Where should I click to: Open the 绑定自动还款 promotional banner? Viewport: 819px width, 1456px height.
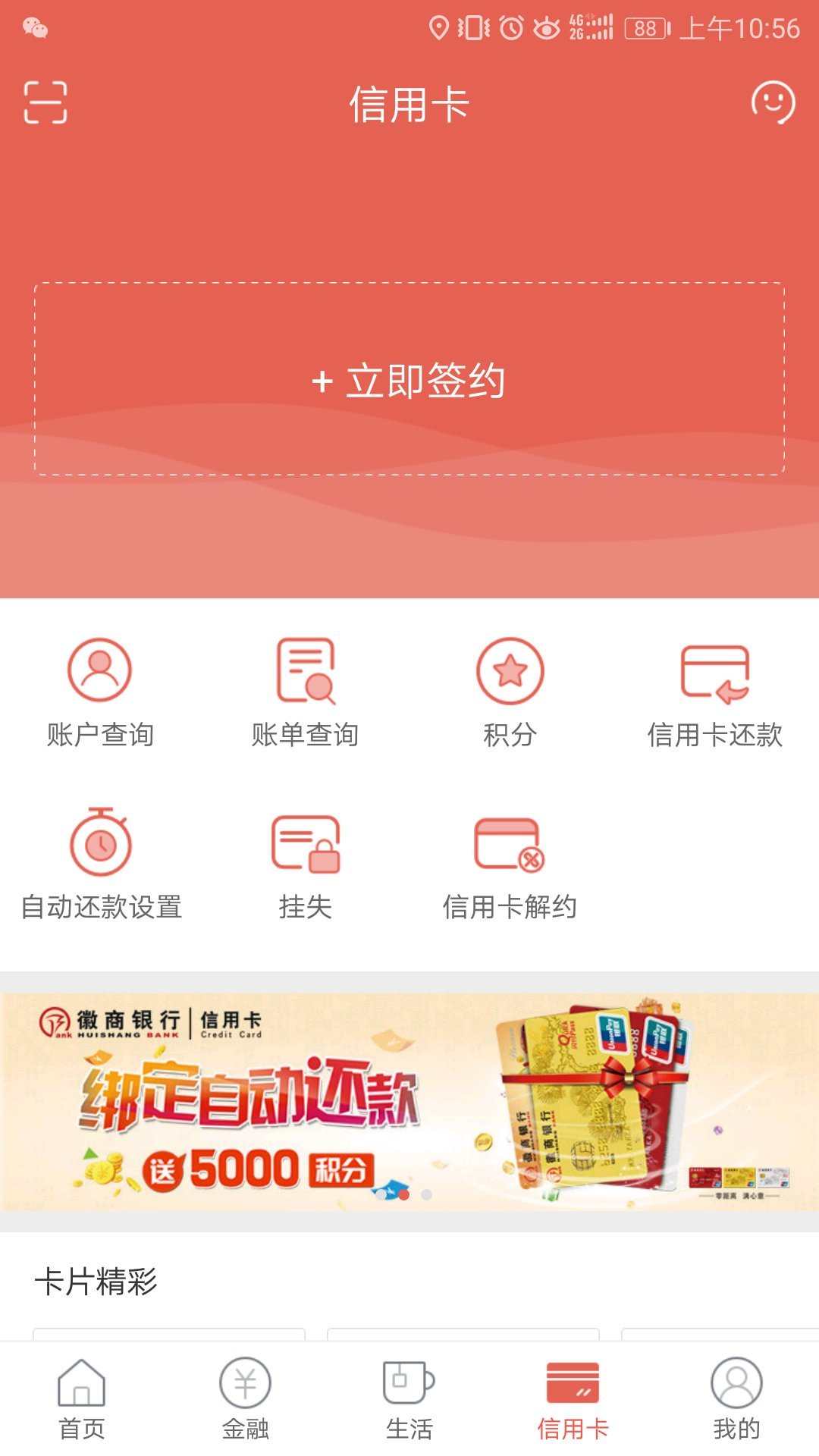[x=409, y=1101]
